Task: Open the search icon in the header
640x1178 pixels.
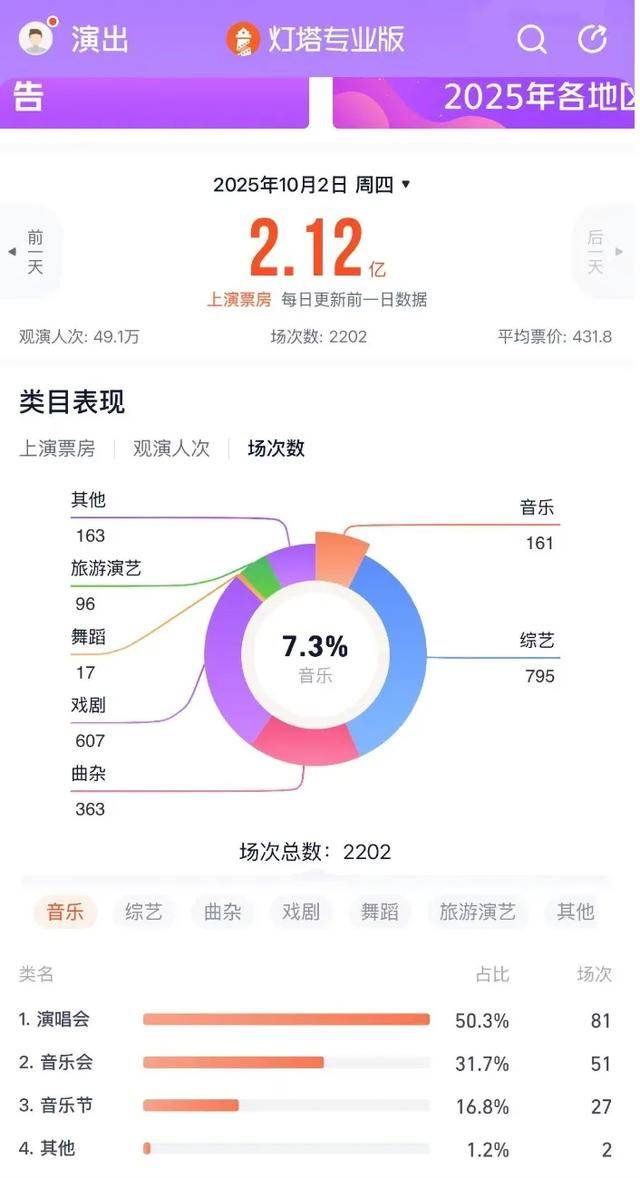Action: [531, 40]
